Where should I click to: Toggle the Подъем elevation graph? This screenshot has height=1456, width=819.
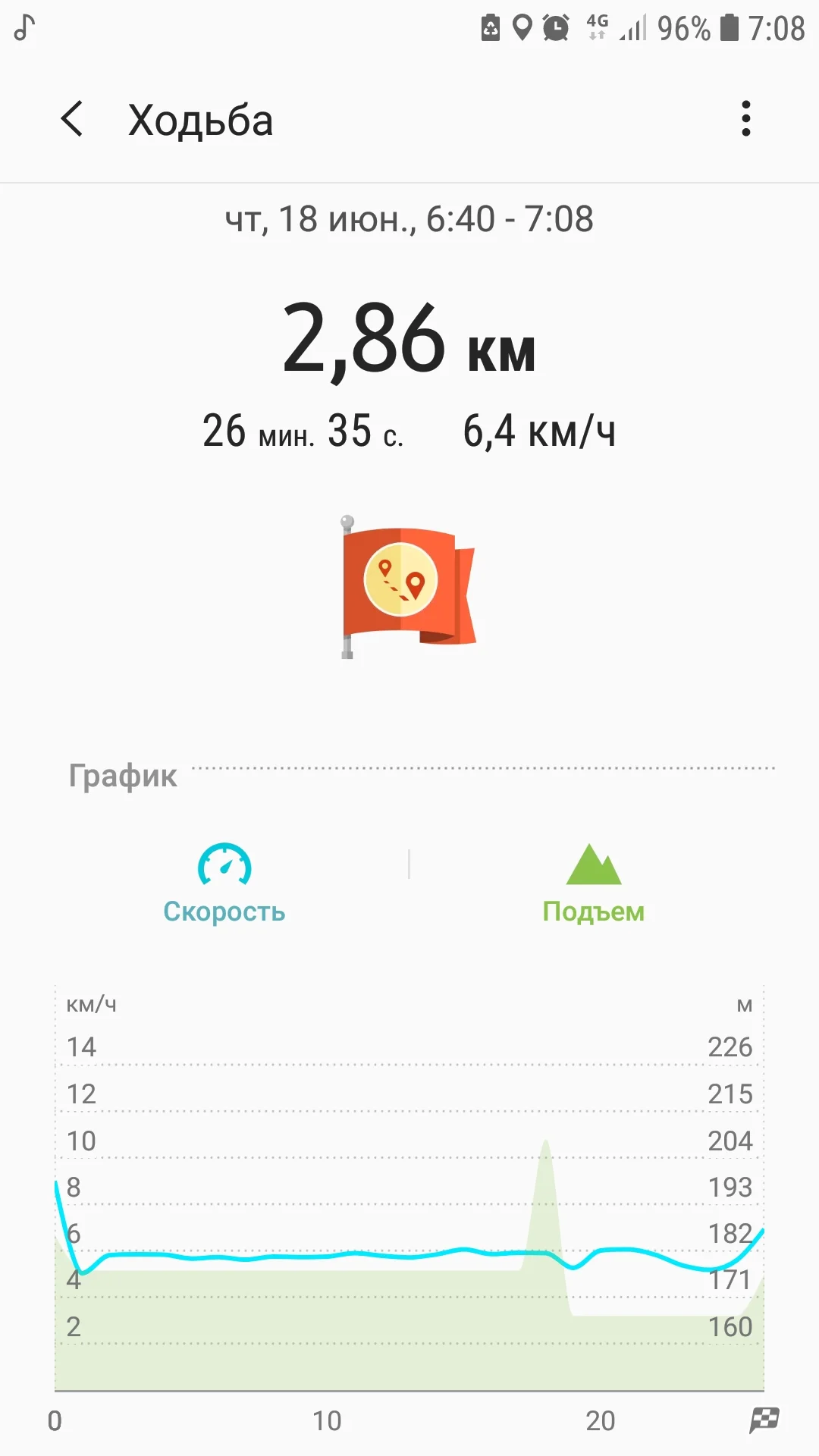click(593, 883)
